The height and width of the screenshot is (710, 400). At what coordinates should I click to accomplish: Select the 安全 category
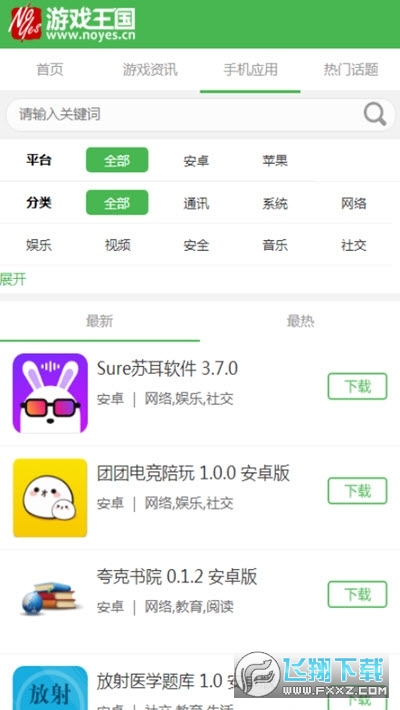(x=196, y=245)
